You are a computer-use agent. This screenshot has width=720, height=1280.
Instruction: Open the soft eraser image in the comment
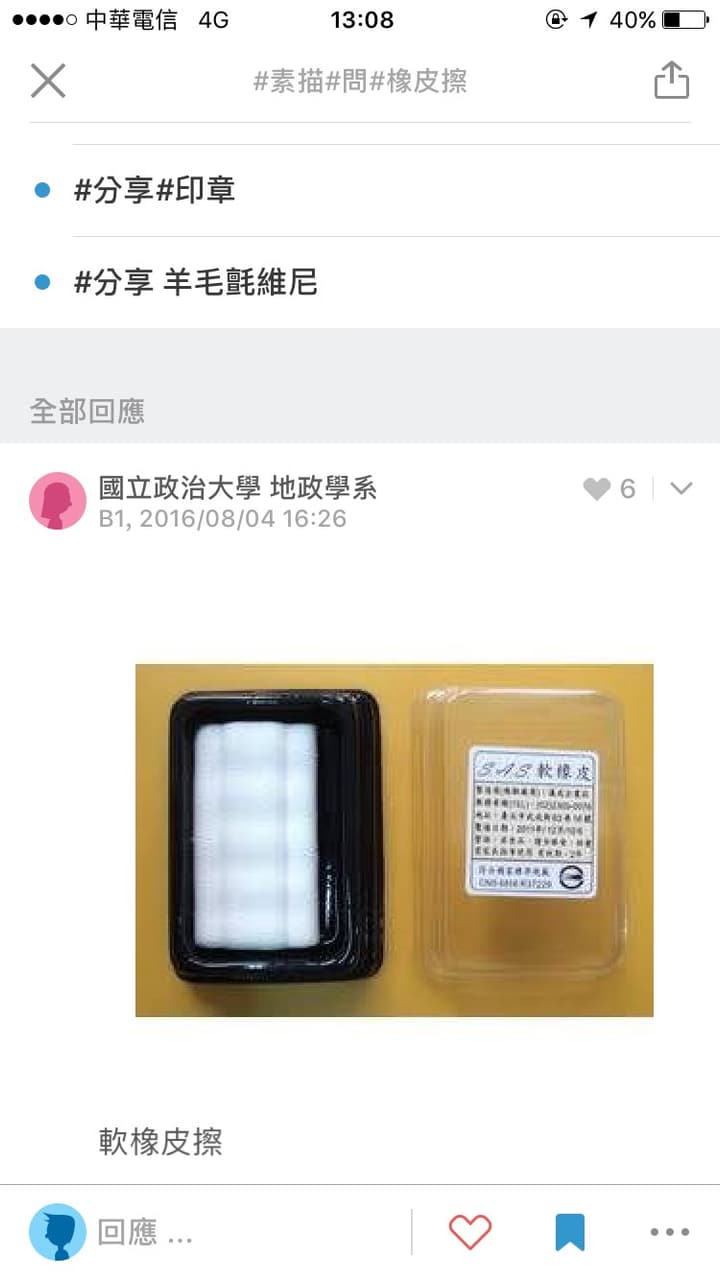point(394,840)
